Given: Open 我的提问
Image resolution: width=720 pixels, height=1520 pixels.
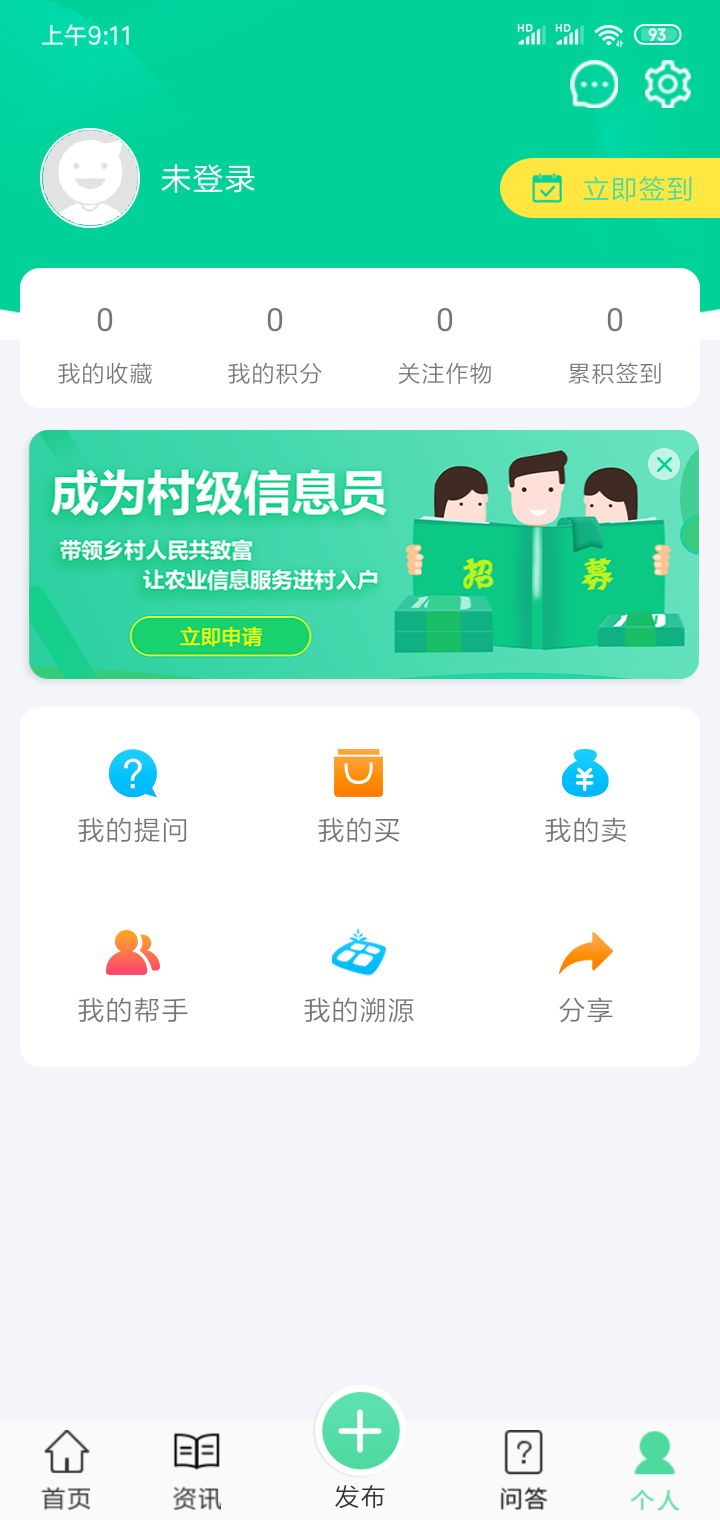Looking at the screenshot, I should click(133, 796).
